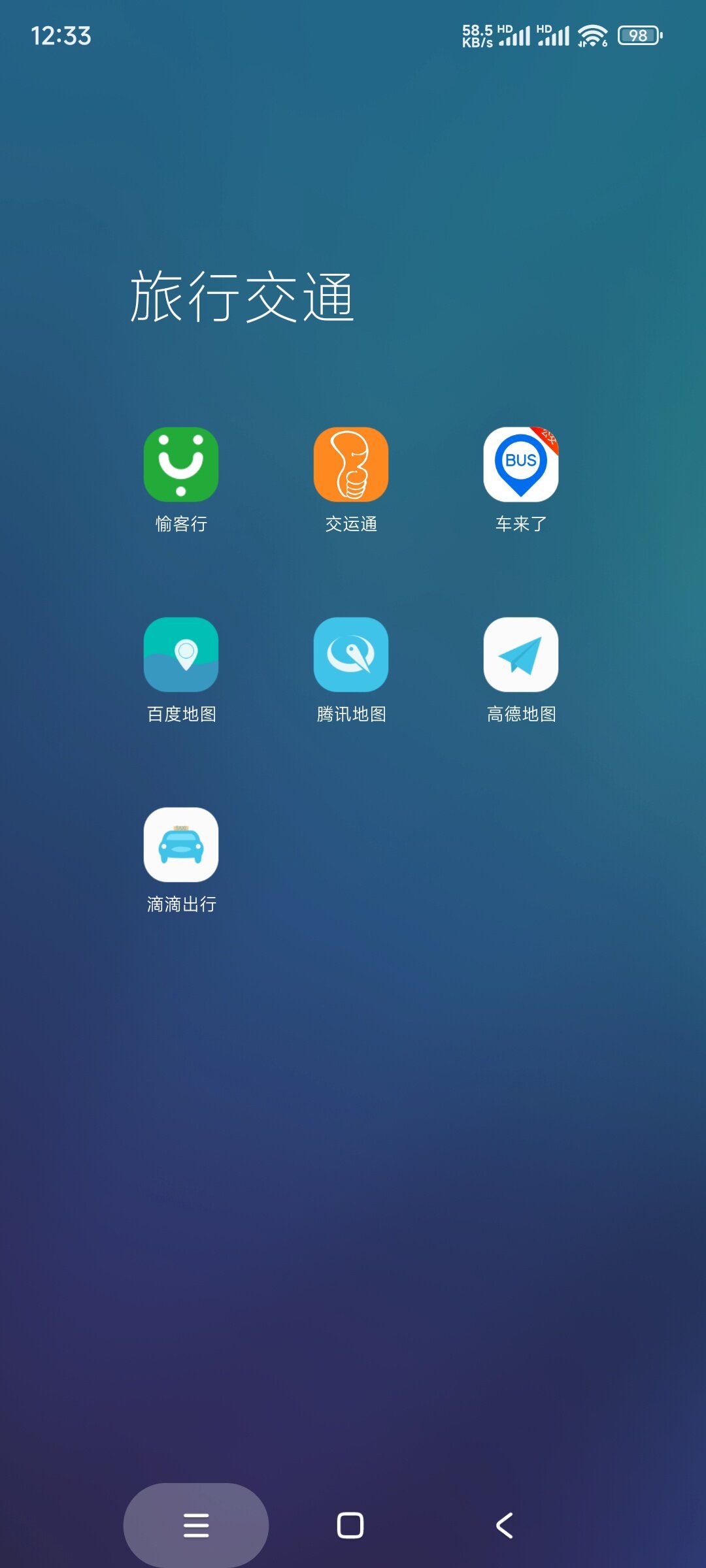This screenshot has height=1568, width=706.
Task: Start the 高德地图 app
Action: pos(521,655)
